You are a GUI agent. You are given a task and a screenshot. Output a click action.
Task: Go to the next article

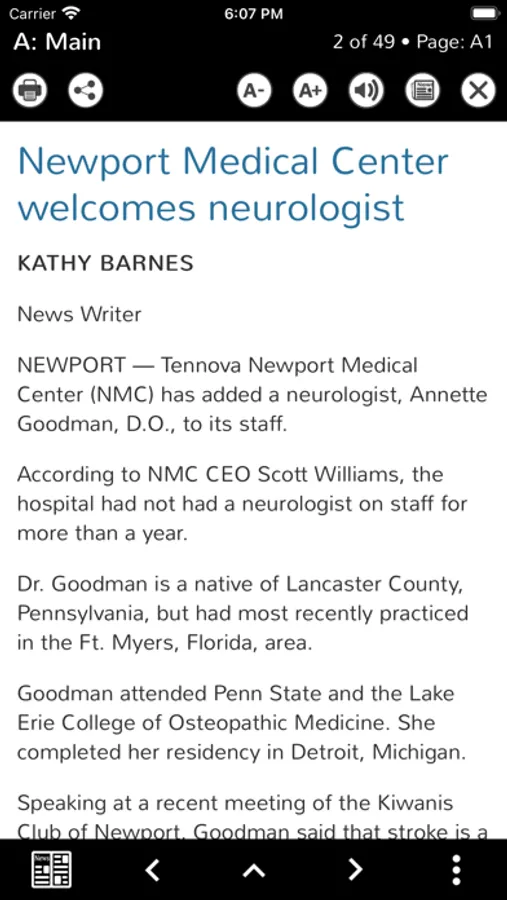click(355, 870)
